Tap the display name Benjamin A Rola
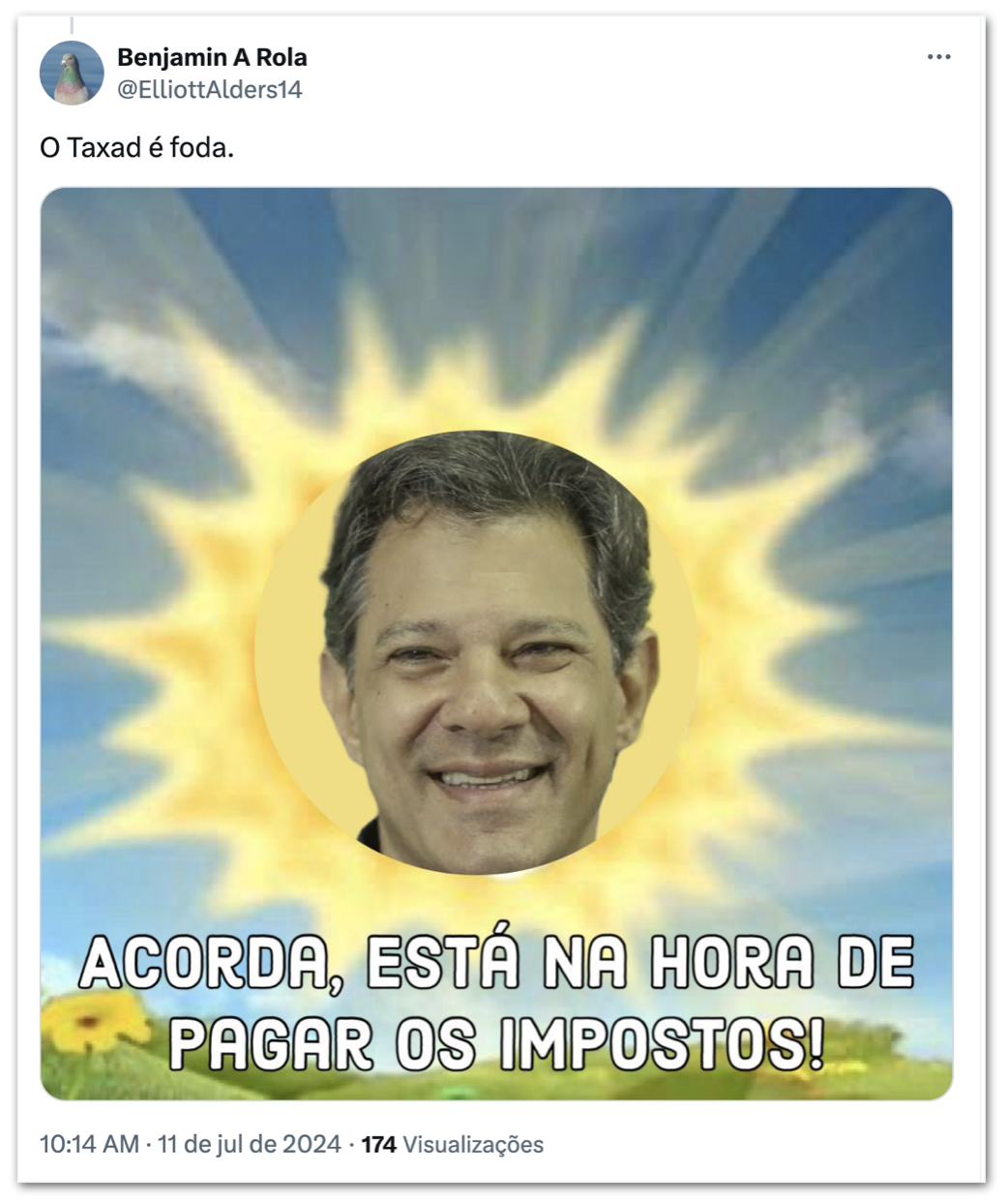 pos(212,57)
